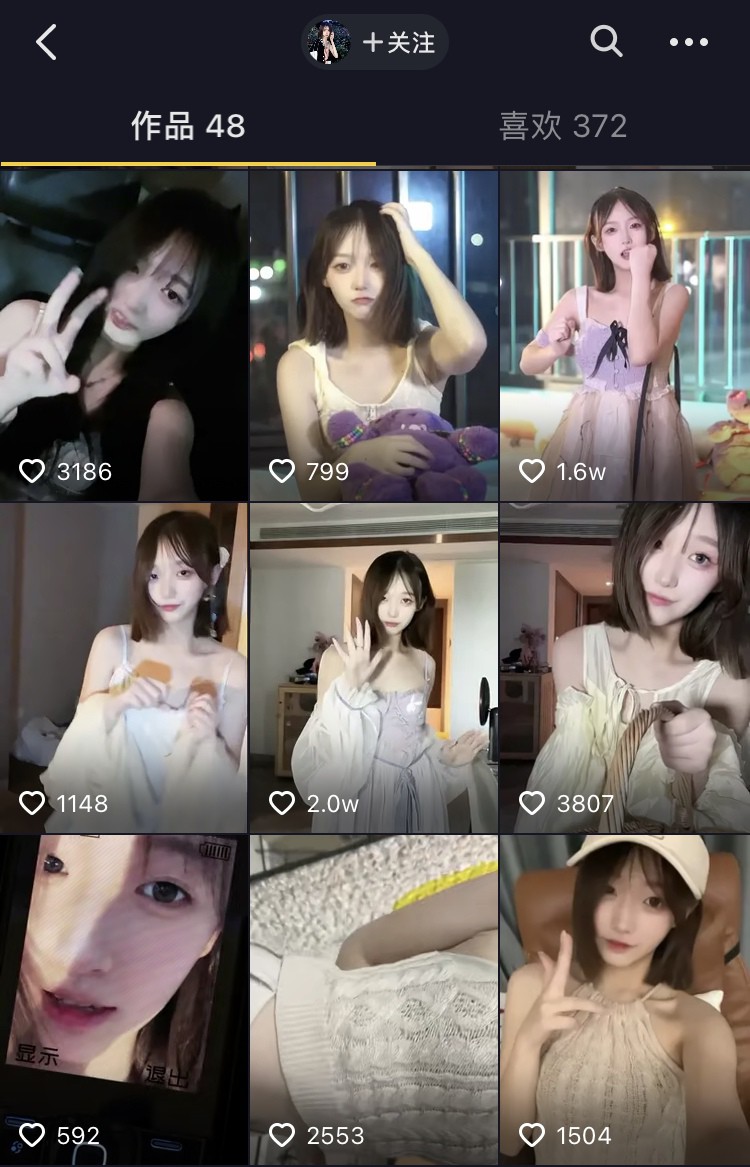Open the video with 3186 likes
Screen dimensions: 750x1167
point(124,335)
